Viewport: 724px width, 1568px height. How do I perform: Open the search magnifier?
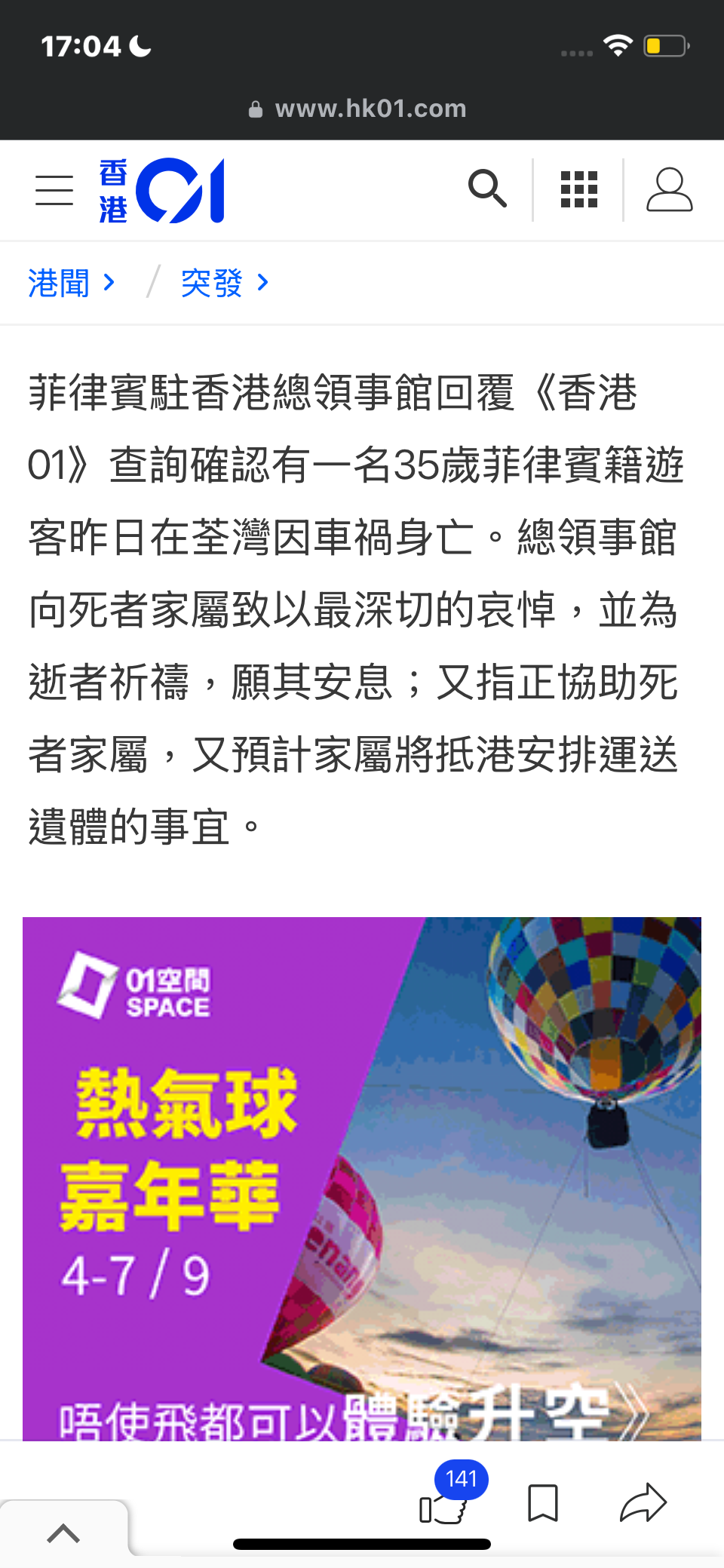487,189
